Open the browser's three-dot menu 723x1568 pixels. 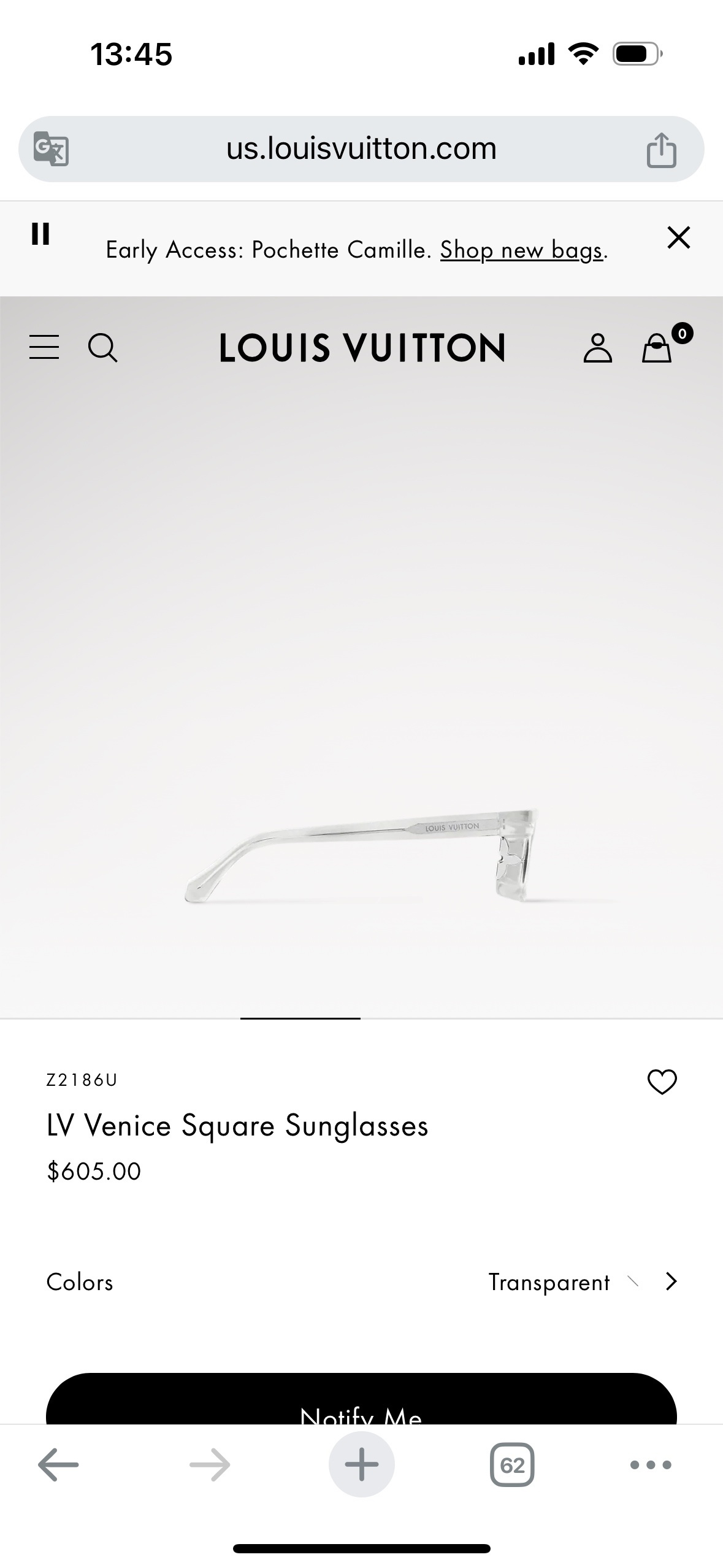click(x=651, y=1465)
